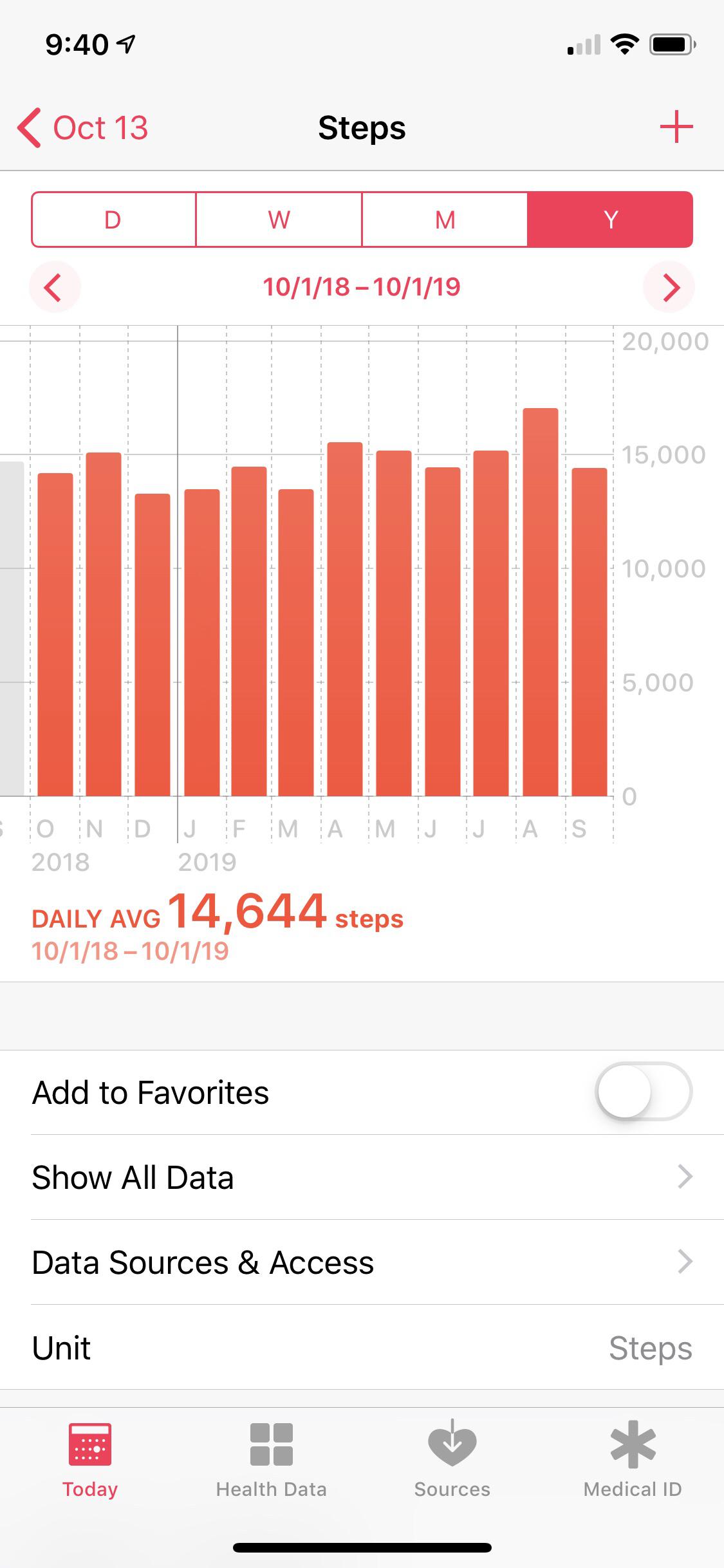Viewport: 724px width, 1568px height.
Task: Open Data Sources & Access details
Action: coord(362,1262)
